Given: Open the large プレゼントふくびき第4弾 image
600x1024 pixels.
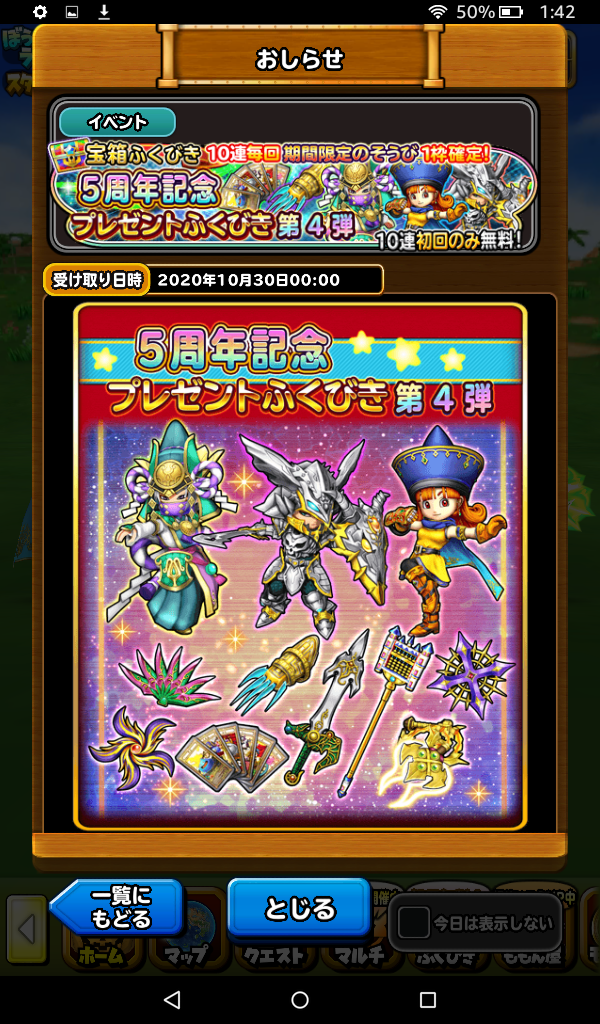Looking at the screenshot, I should point(300,565).
